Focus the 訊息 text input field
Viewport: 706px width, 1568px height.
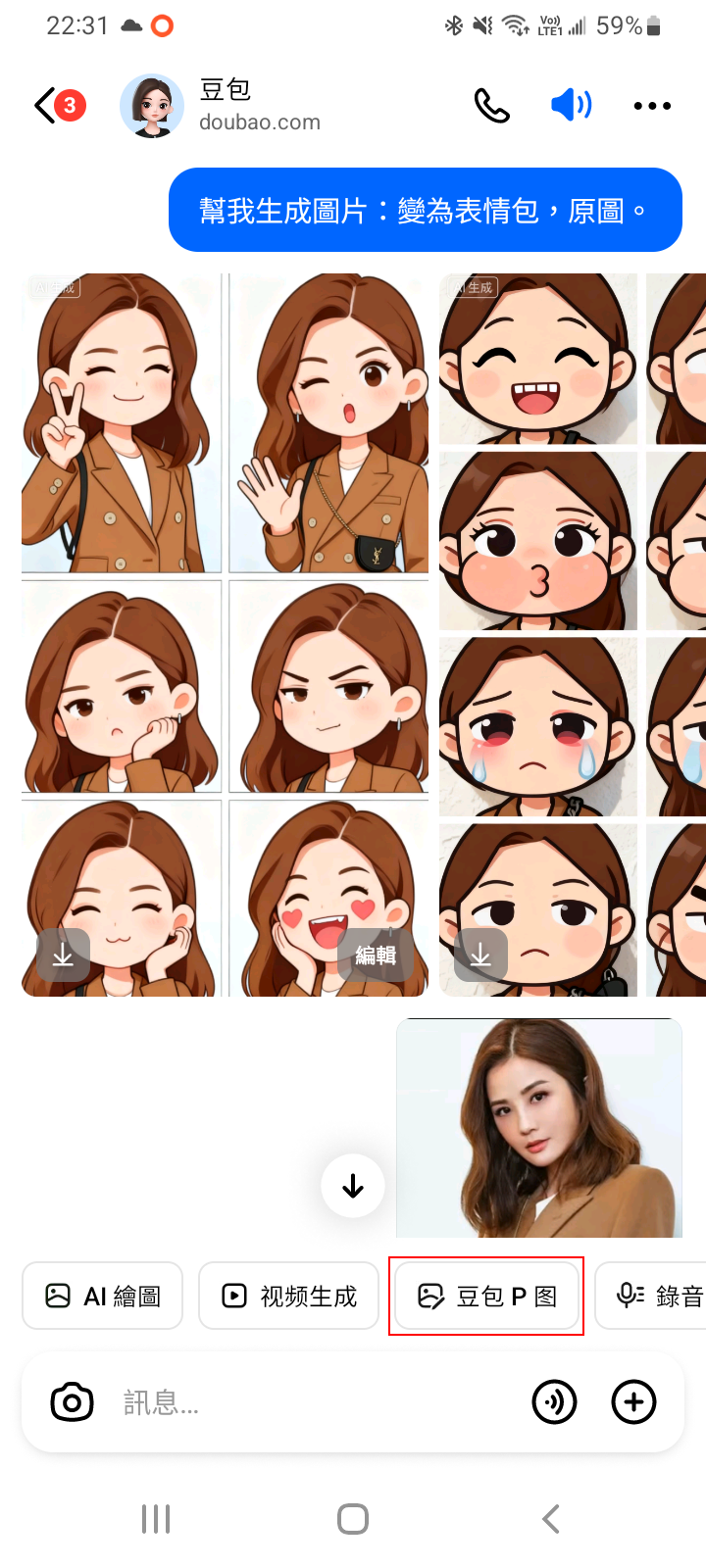[x=314, y=1402]
